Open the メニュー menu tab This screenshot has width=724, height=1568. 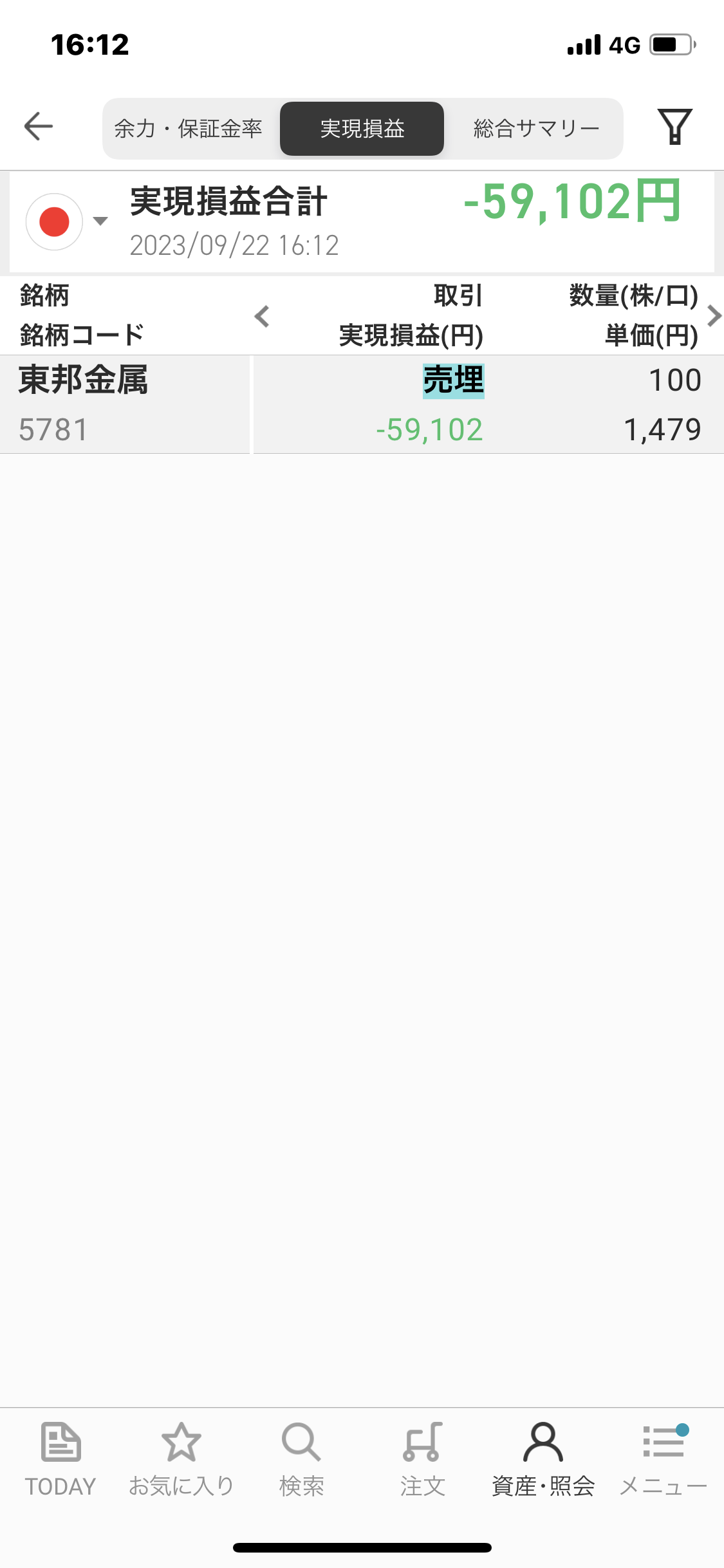(664, 1460)
